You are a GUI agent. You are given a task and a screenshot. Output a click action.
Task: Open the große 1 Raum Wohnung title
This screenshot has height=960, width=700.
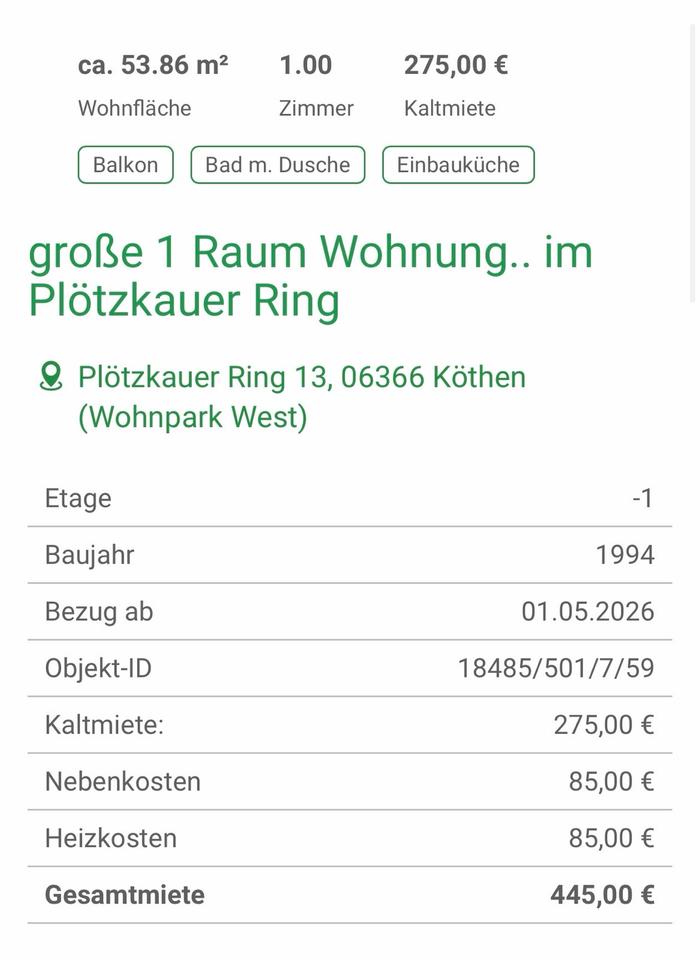point(310,276)
